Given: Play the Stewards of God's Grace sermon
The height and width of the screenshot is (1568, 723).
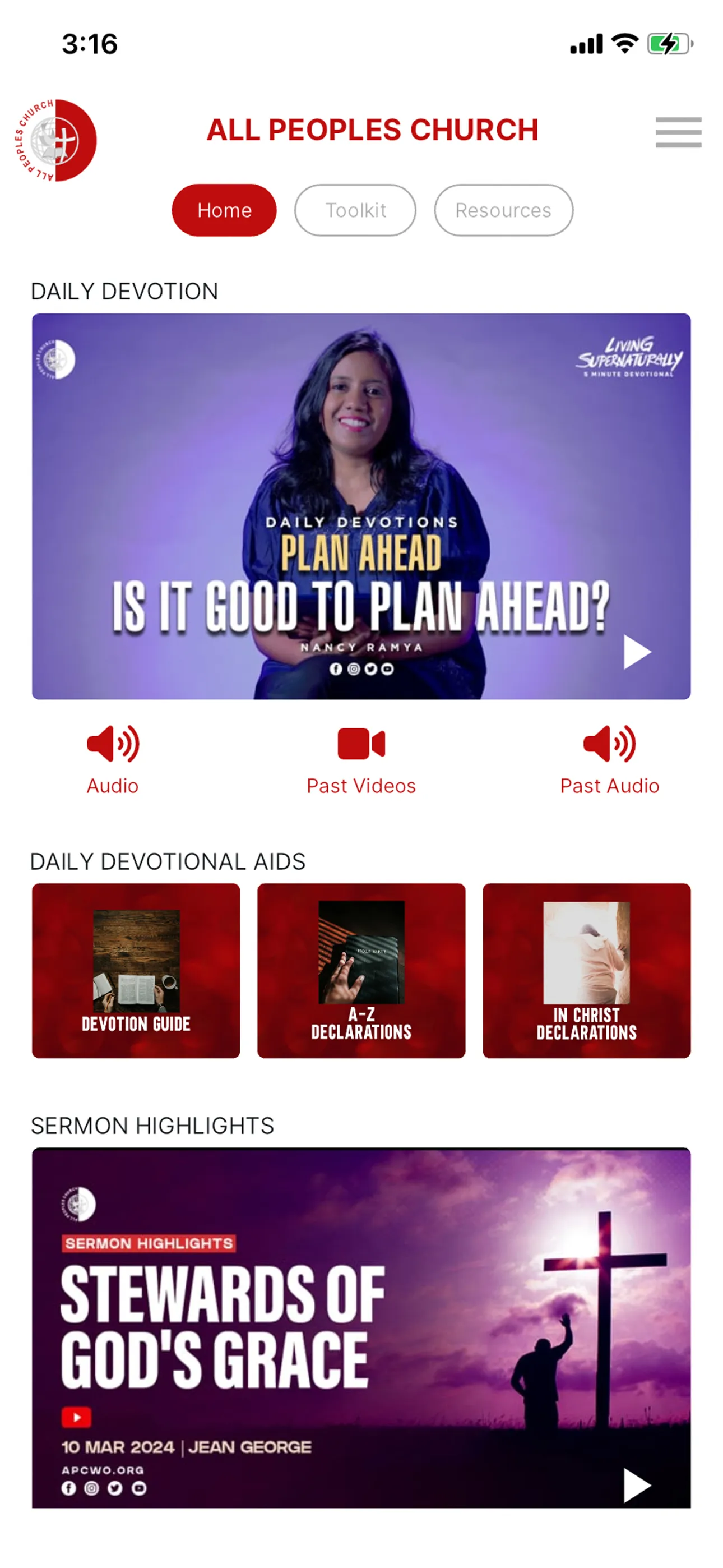Looking at the screenshot, I should pos(361,1327).
